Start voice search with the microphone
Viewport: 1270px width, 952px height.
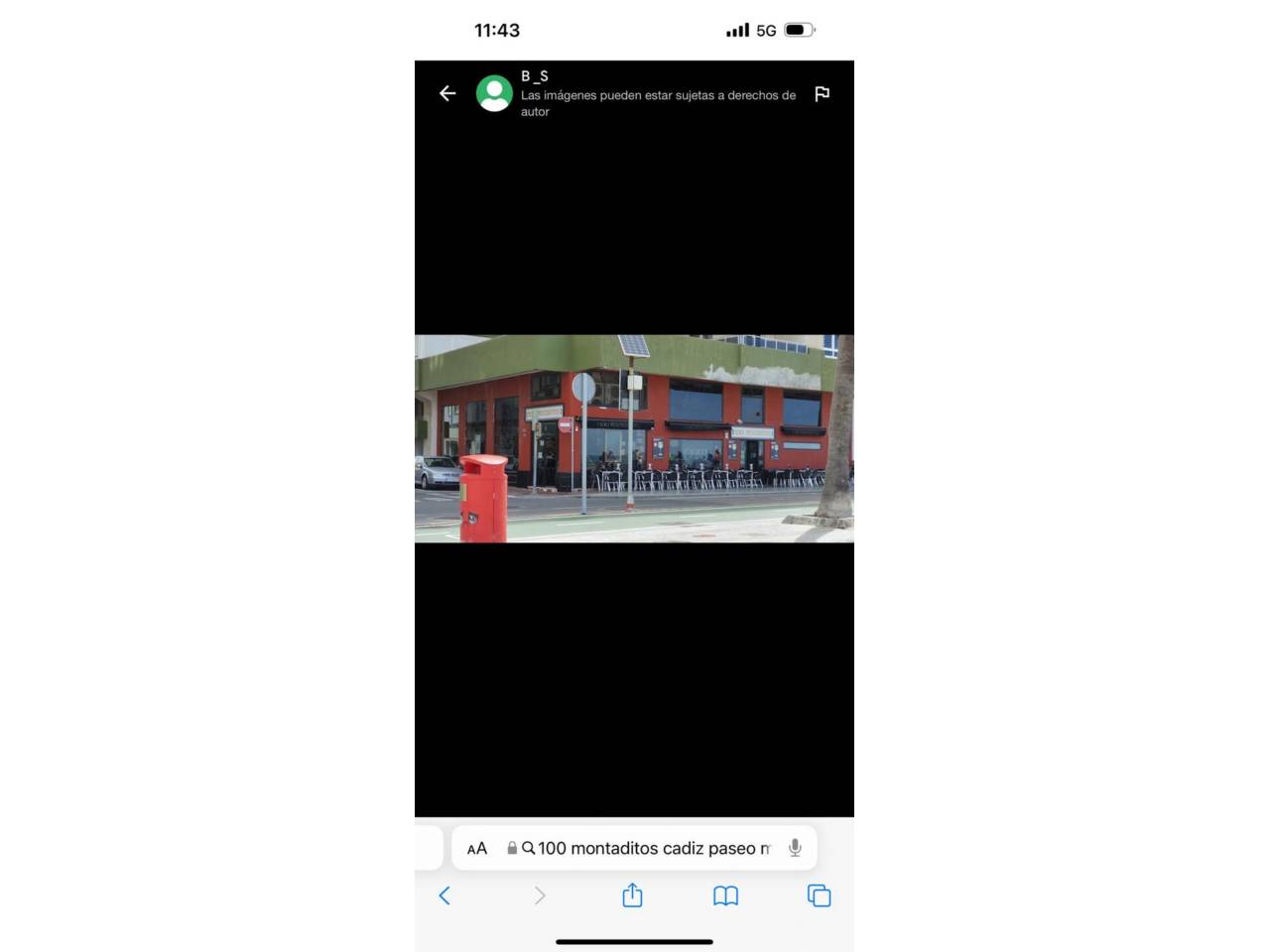[x=795, y=848]
